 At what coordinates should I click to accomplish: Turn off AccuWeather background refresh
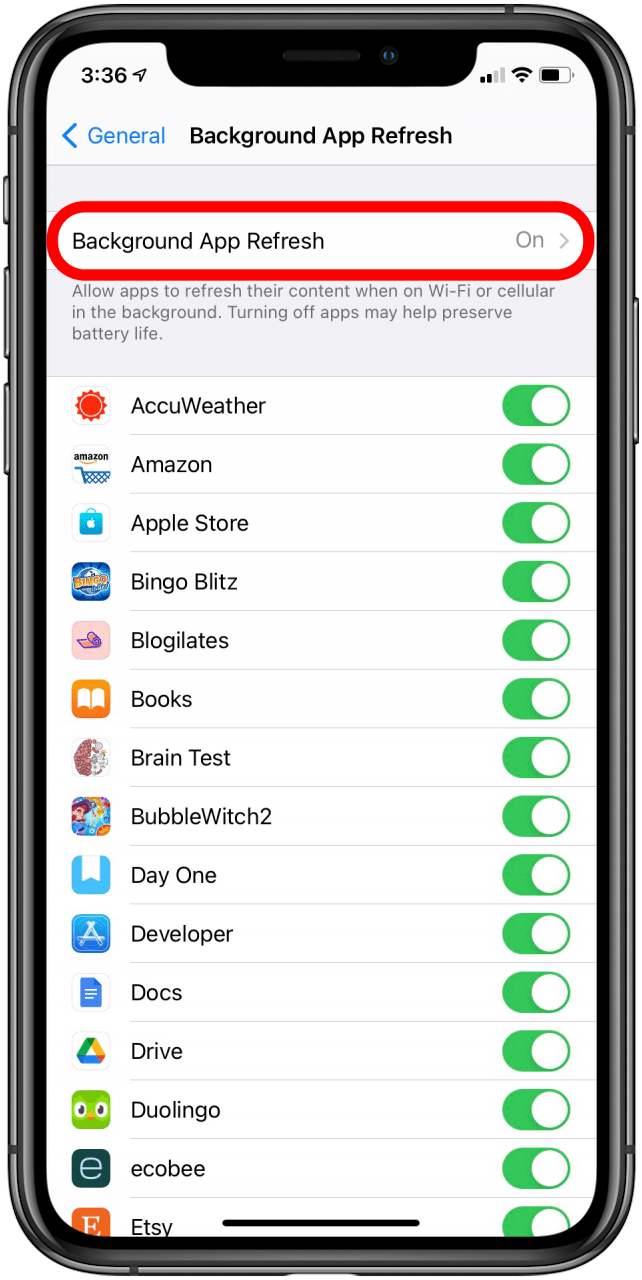(x=536, y=406)
